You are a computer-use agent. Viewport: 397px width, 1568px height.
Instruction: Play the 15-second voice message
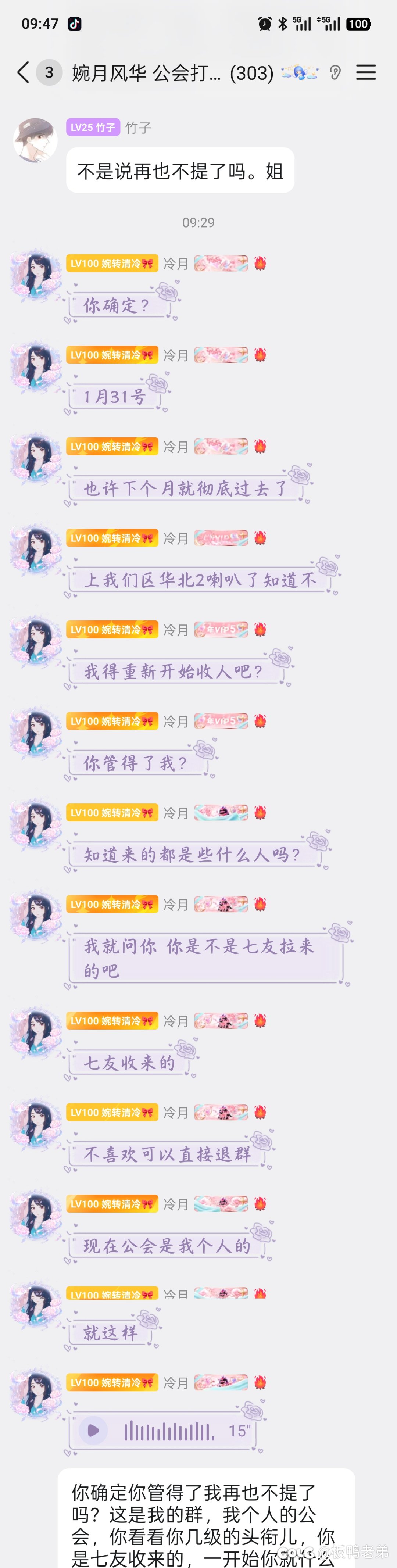[93, 1431]
